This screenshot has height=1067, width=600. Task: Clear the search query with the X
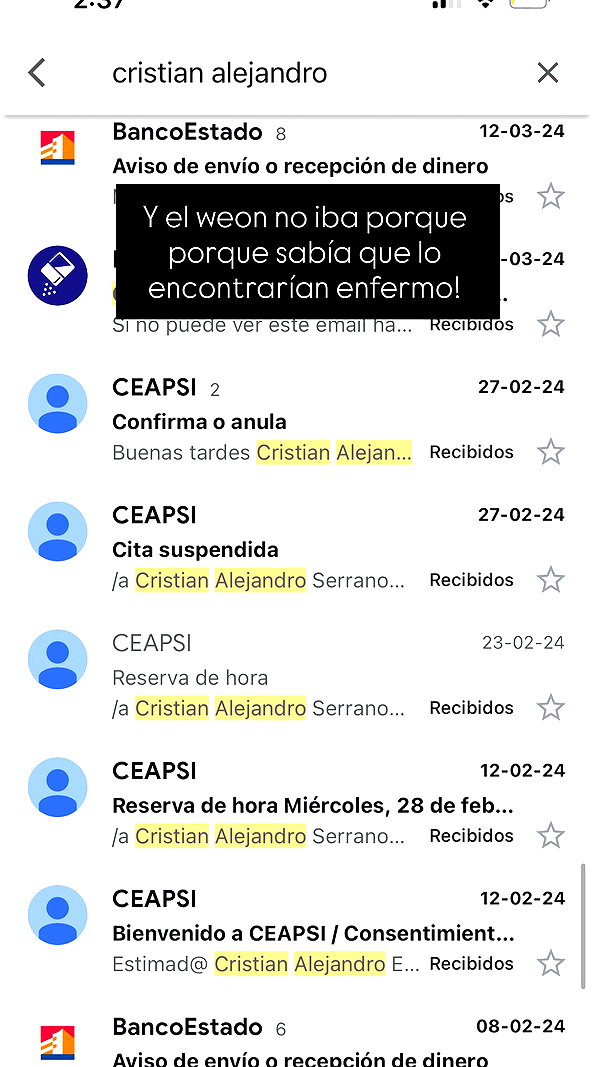tap(548, 73)
